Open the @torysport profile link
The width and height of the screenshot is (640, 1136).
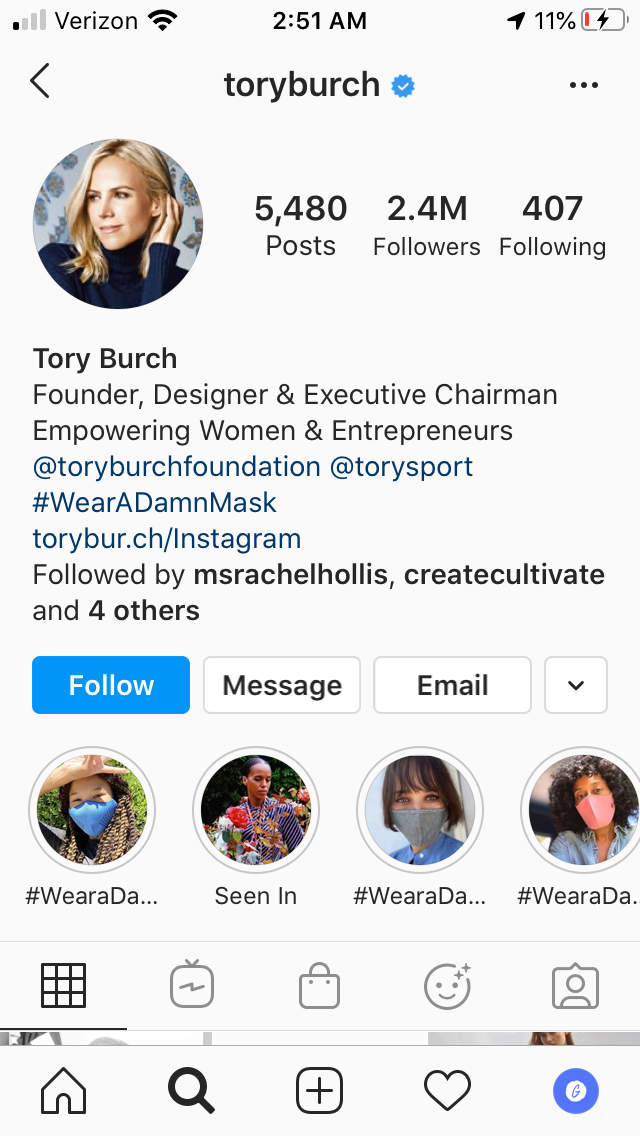[x=401, y=467]
